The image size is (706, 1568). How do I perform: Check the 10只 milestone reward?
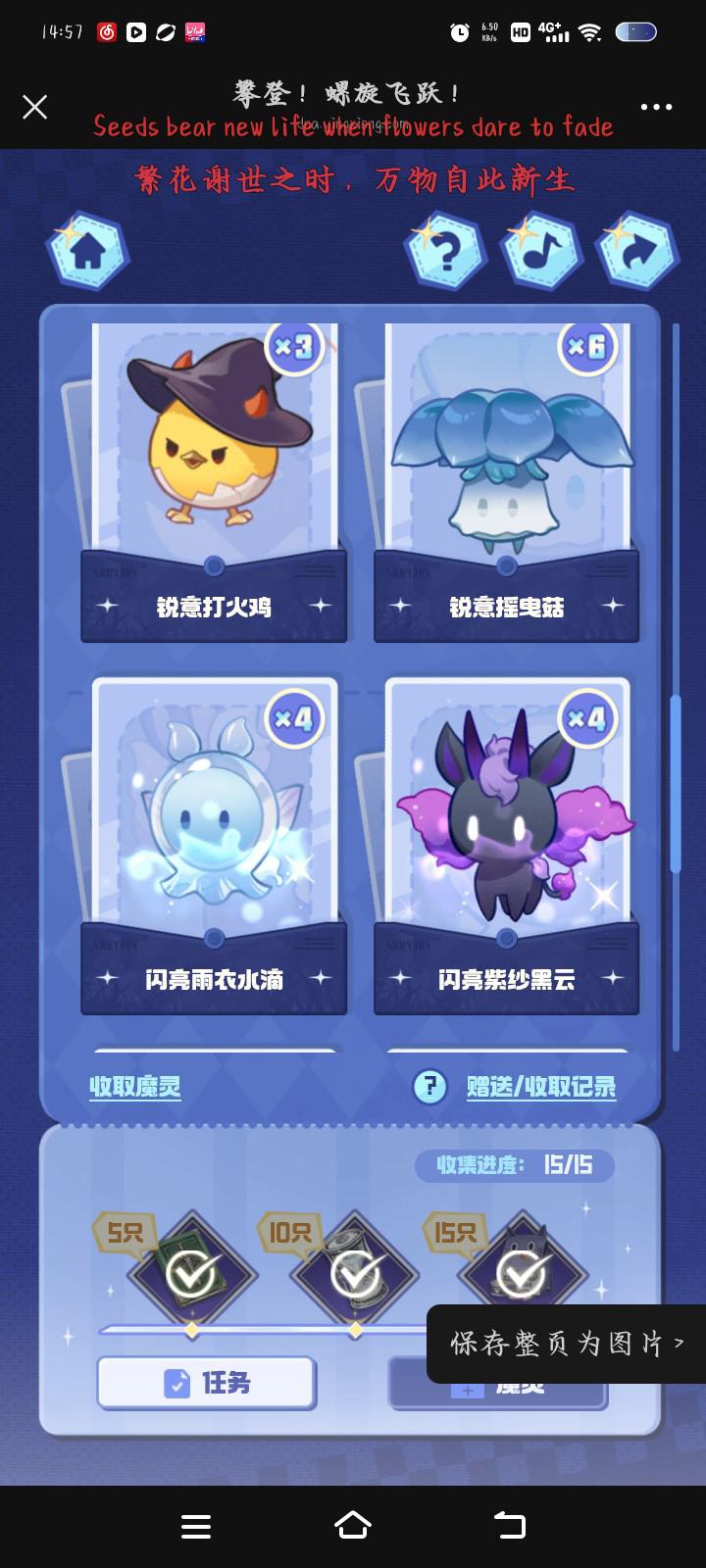pyautogui.click(x=355, y=1274)
